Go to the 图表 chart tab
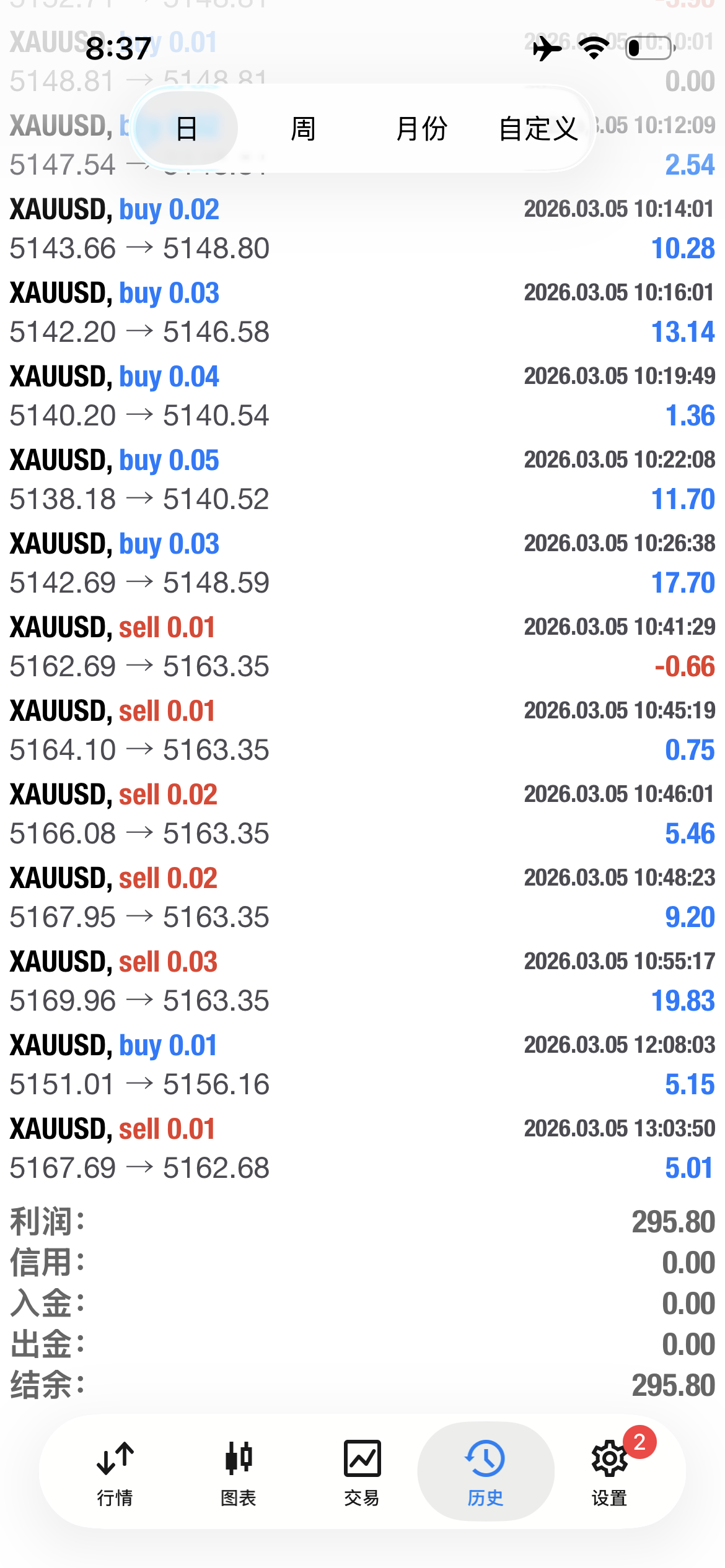 239,1471
